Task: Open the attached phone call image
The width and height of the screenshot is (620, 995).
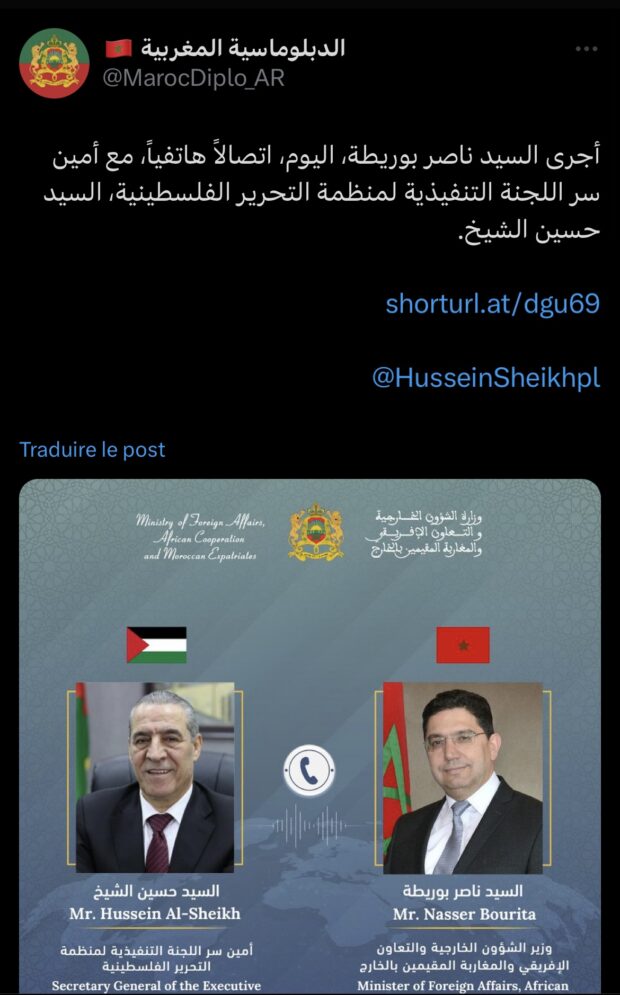Action: pyautogui.click(x=310, y=740)
